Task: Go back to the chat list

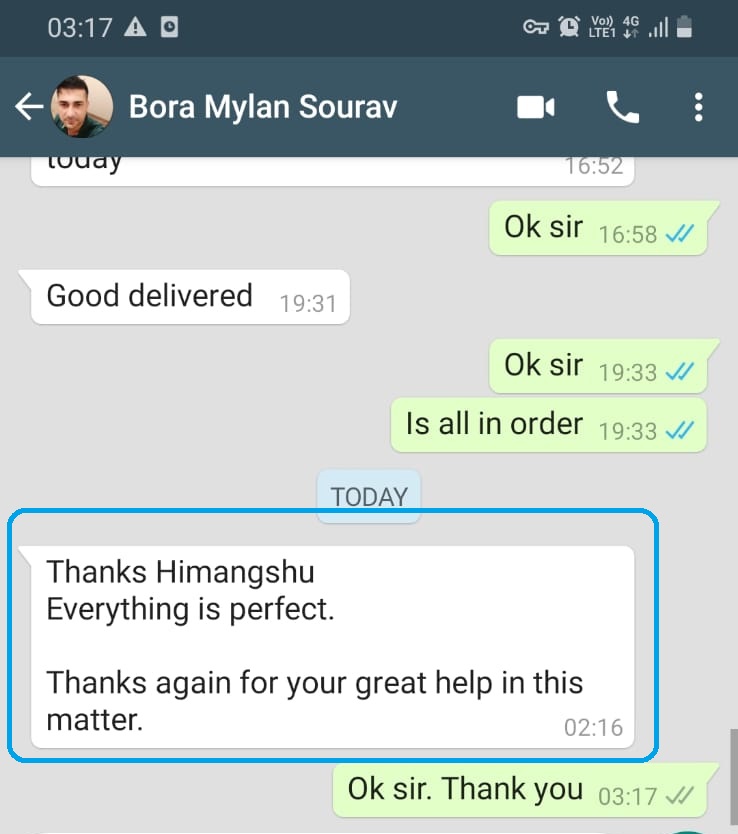Action: (x=28, y=107)
